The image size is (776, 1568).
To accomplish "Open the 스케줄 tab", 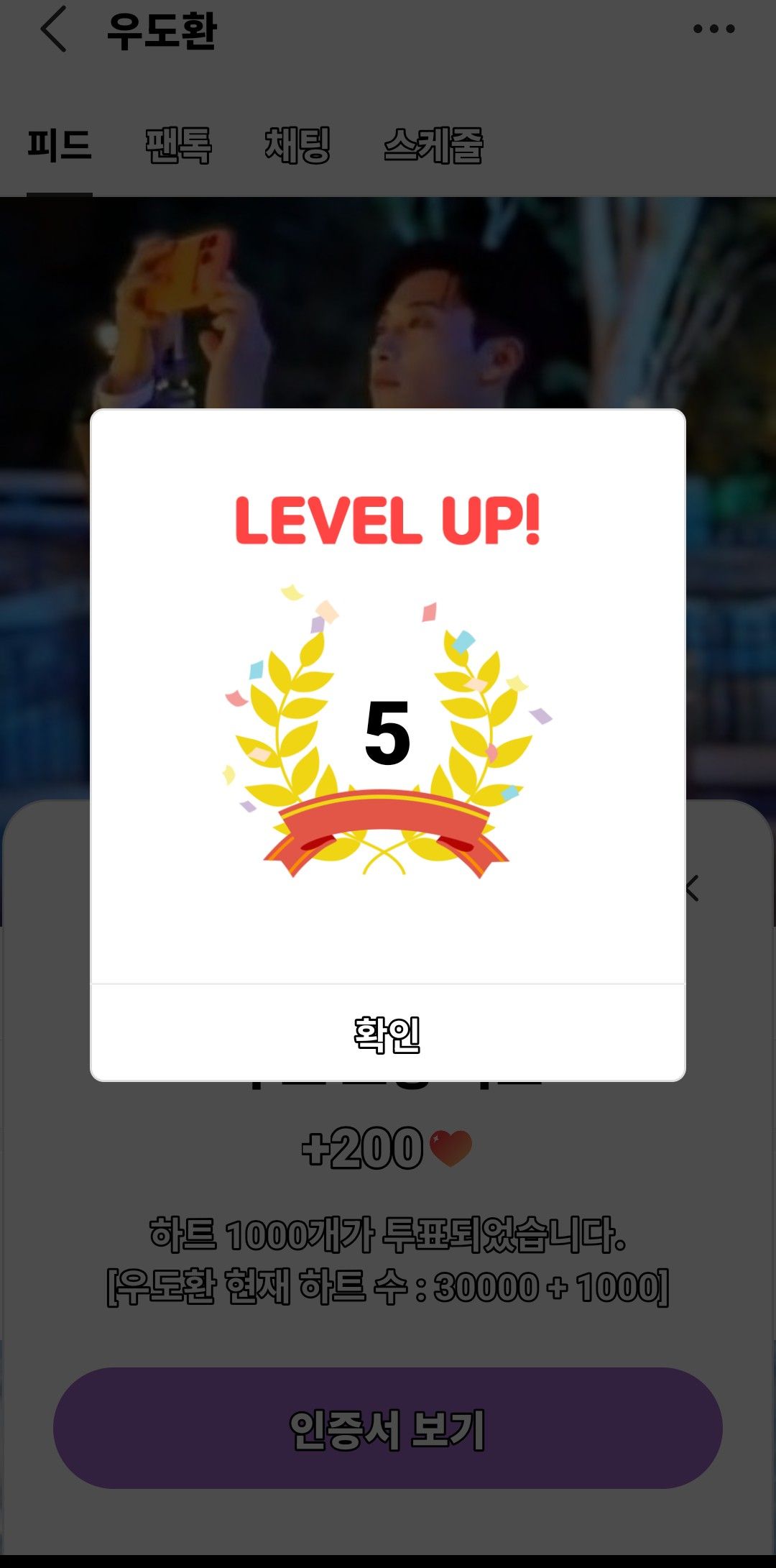I will pyautogui.click(x=433, y=146).
